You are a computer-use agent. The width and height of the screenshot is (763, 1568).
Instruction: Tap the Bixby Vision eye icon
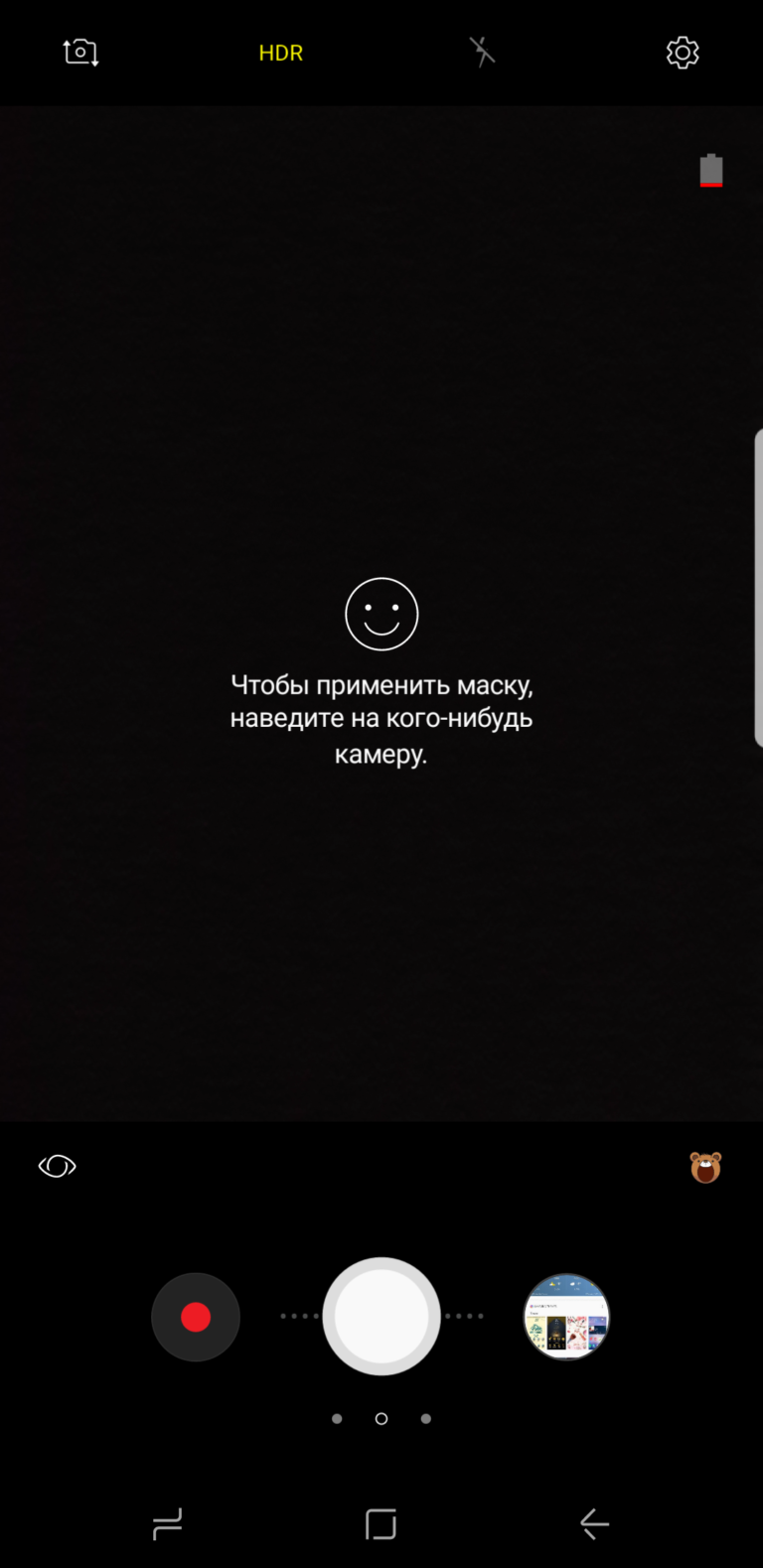57,1167
